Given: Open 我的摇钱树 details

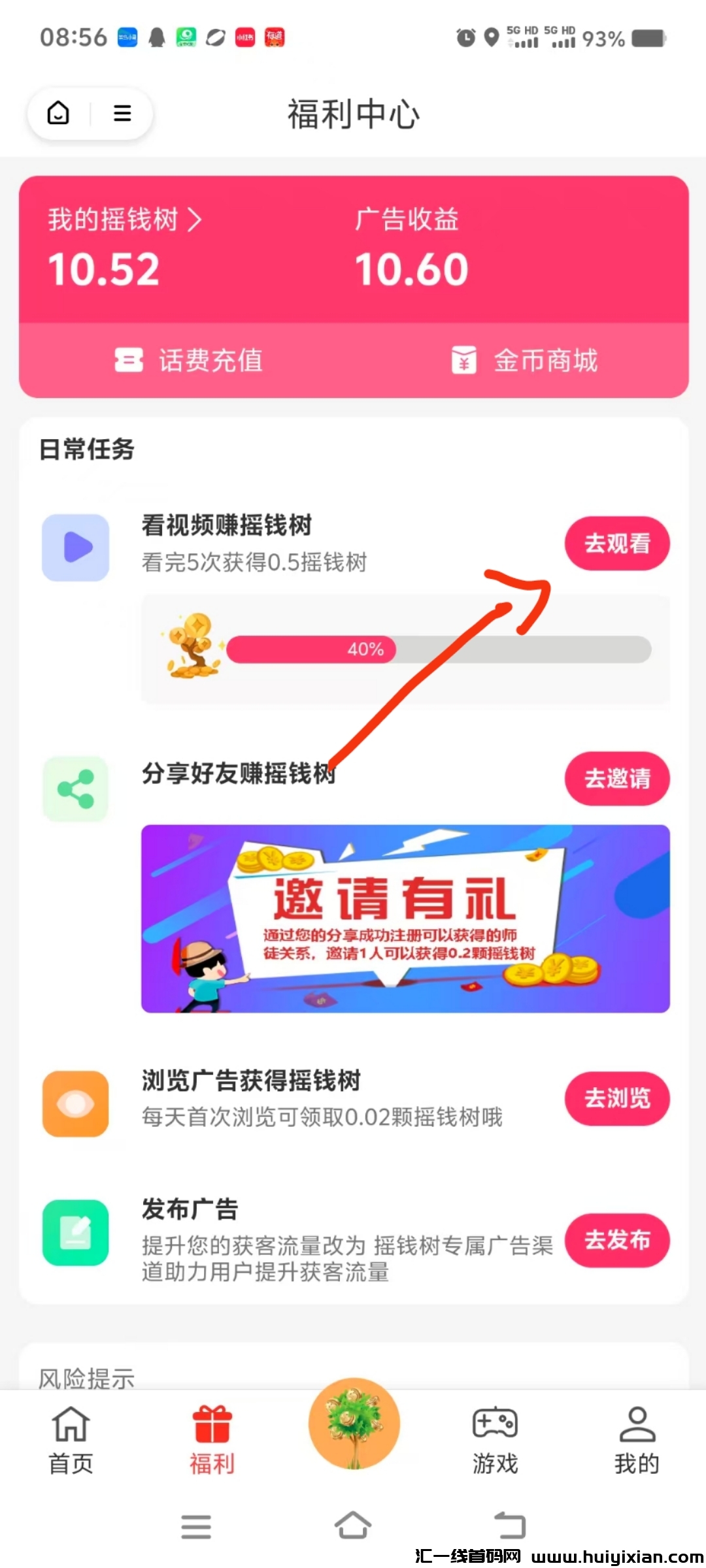Looking at the screenshot, I should tap(124, 220).
